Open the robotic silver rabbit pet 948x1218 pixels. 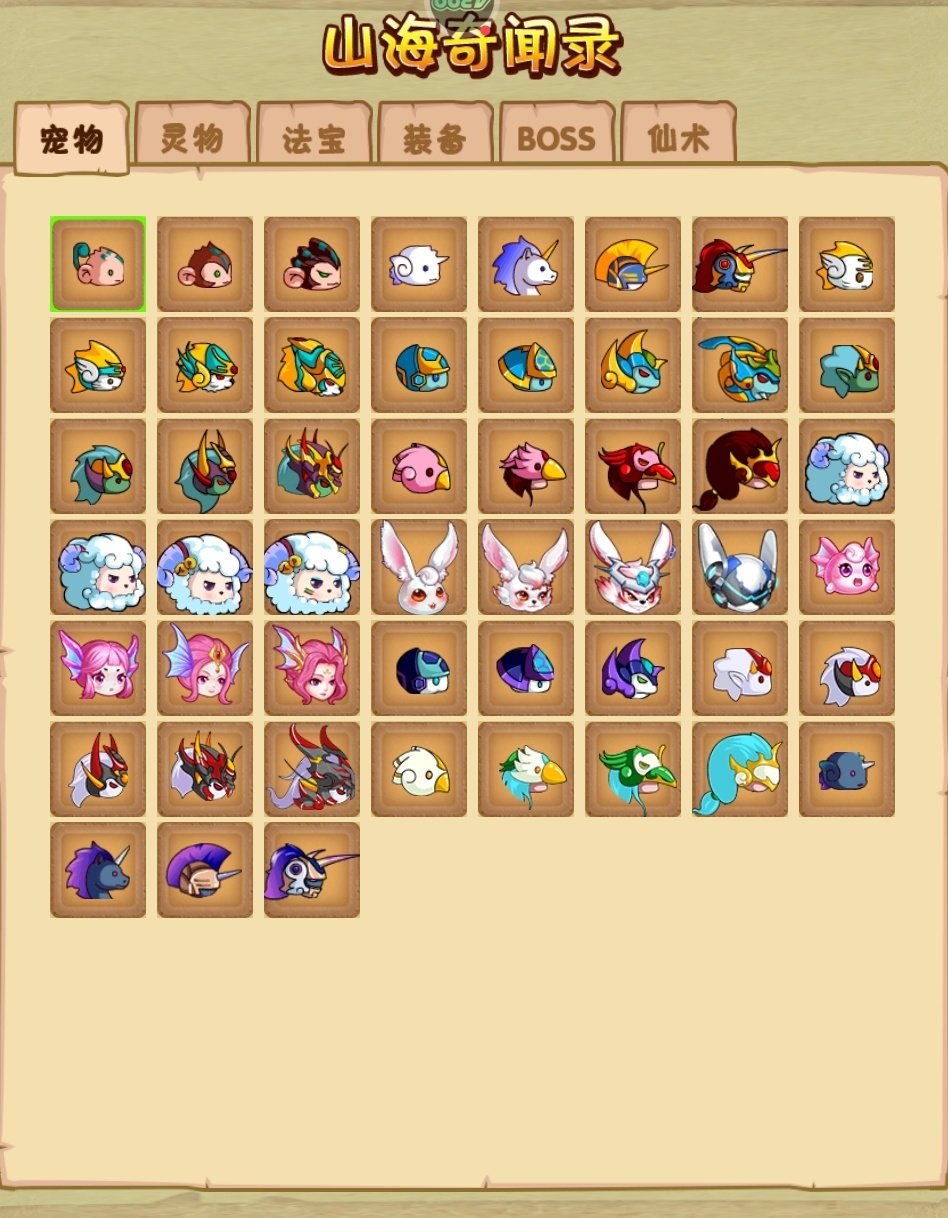click(x=740, y=567)
